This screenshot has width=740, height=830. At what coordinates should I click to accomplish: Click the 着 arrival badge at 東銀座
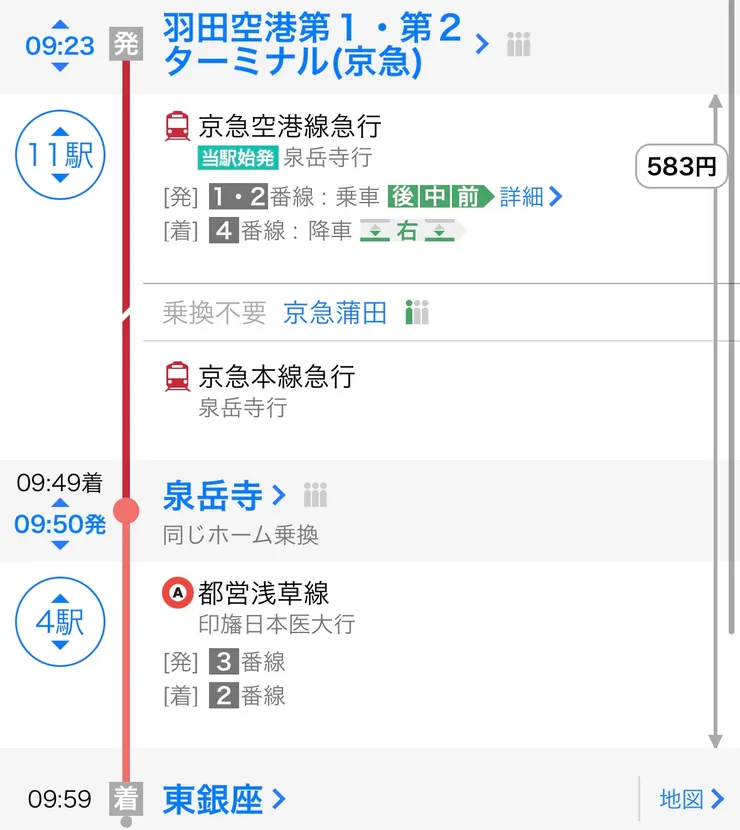125,799
